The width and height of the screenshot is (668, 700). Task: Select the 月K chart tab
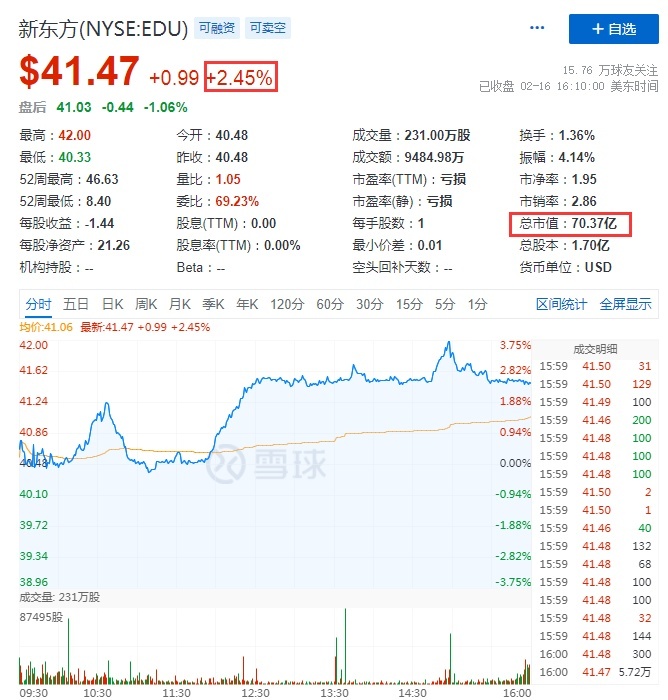click(180, 304)
